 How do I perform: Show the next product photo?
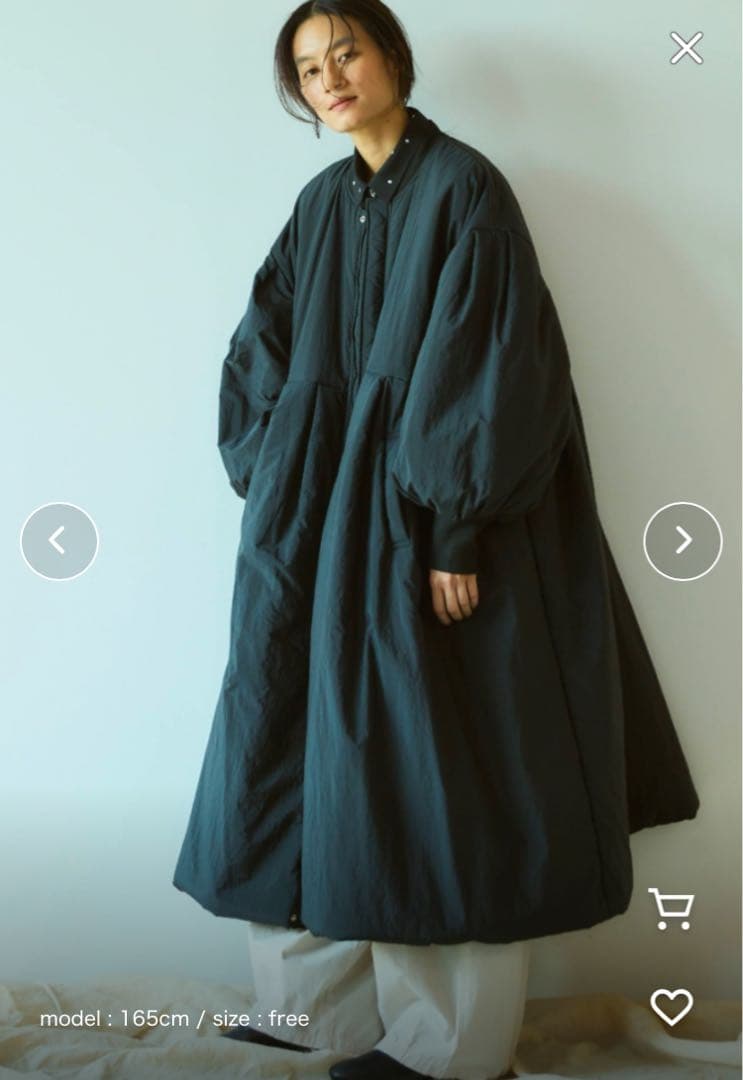click(x=683, y=541)
